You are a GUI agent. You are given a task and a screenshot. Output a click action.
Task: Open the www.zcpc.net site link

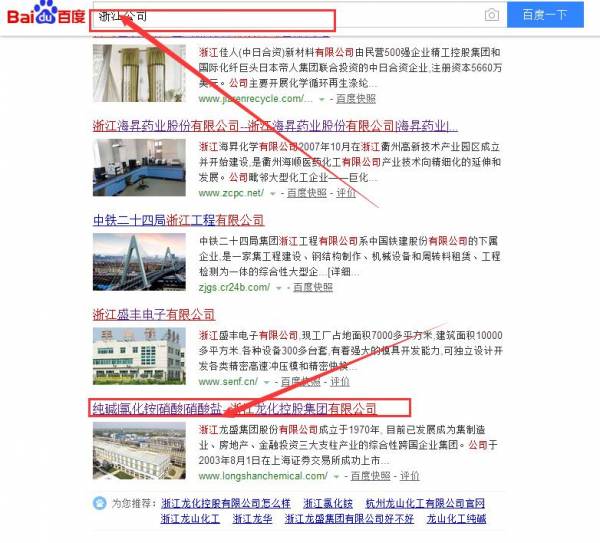[230, 193]
